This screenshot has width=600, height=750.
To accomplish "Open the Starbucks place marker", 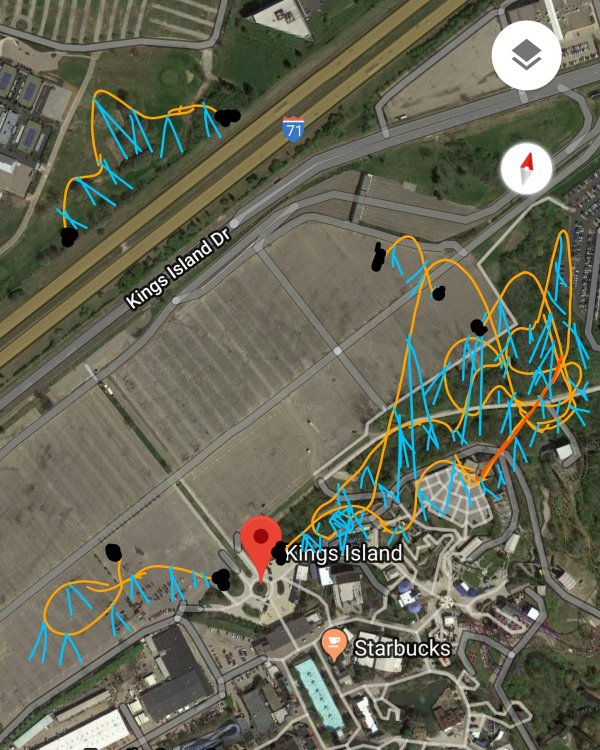I will tap(332, 640).
